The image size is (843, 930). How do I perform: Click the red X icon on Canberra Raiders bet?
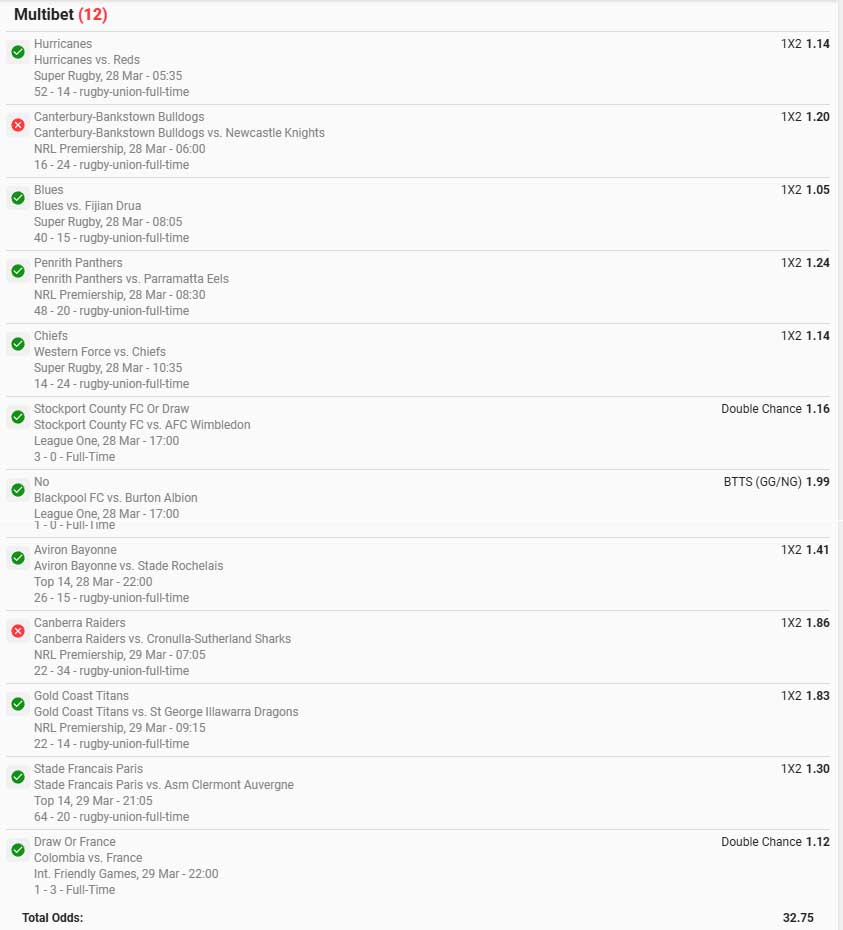tap(17, 631)
